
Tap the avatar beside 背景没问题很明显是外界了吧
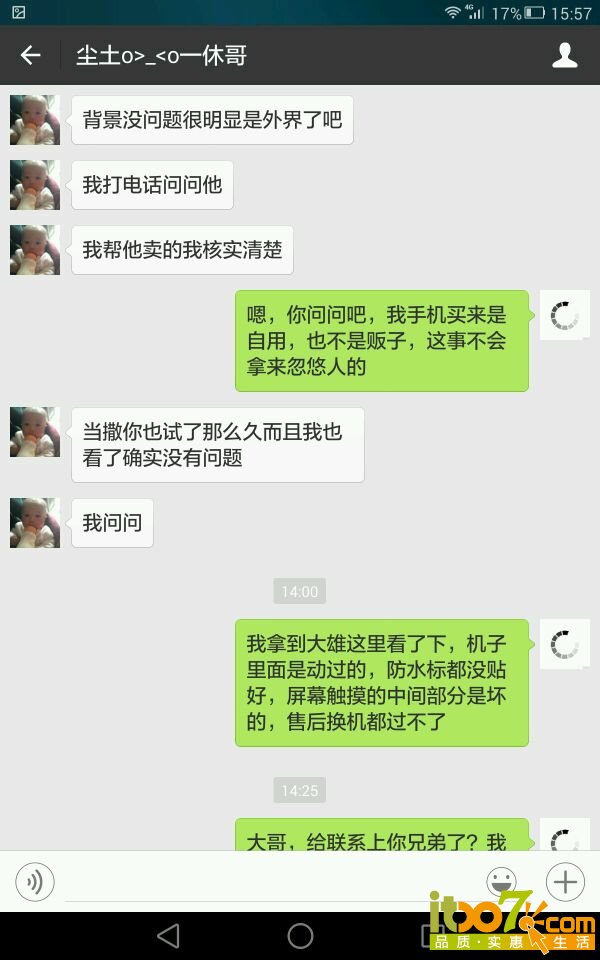click(35, 120)
